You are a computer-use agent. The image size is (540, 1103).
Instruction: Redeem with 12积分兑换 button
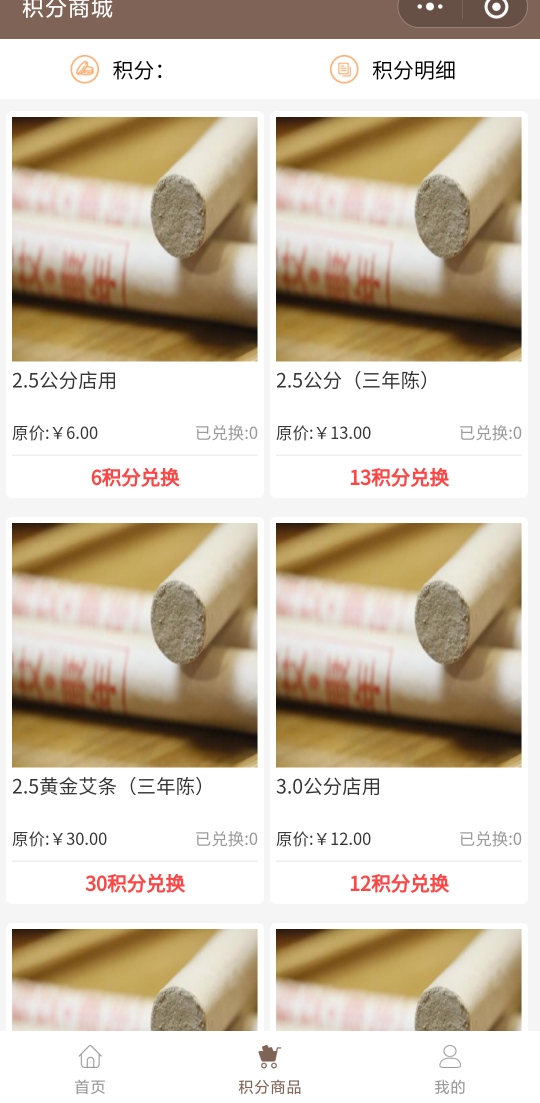coord(399,883)
